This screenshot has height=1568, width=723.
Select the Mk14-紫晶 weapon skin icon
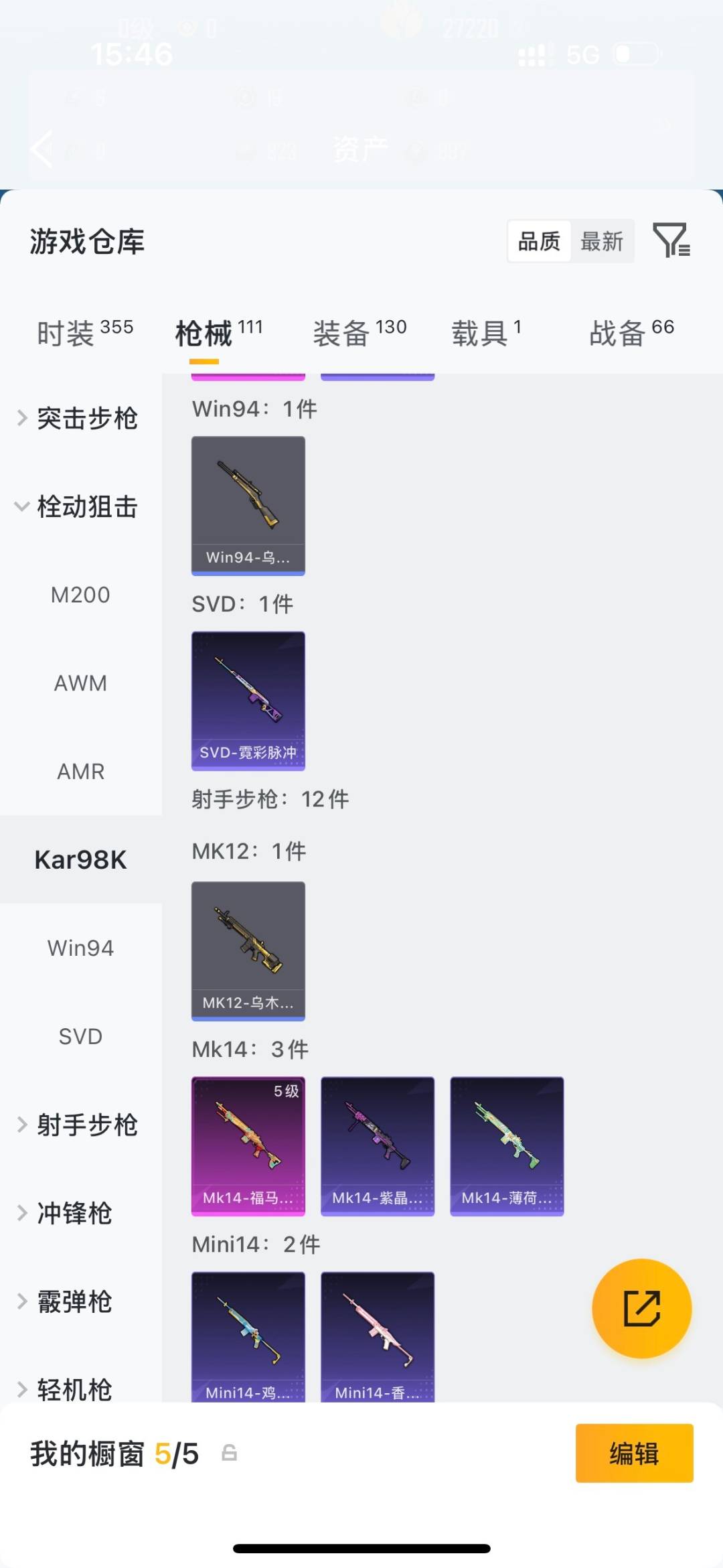point(377,1144)
